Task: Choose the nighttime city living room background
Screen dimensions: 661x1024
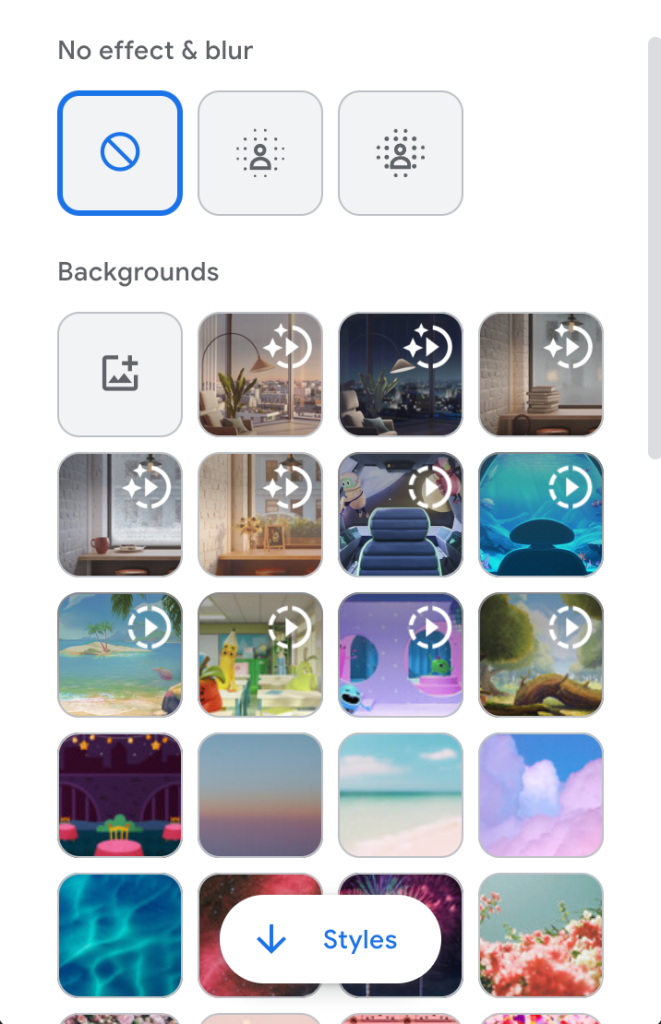Action: 400,374
